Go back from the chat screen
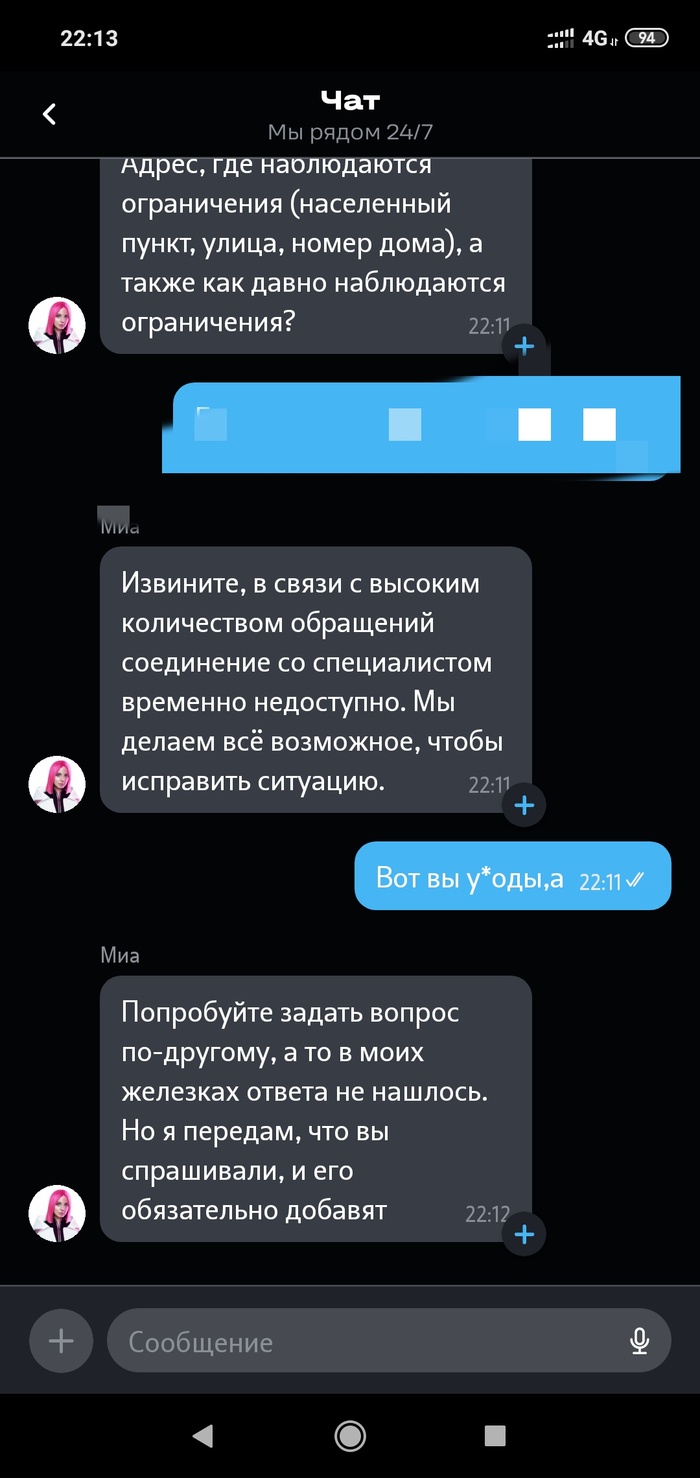The image size is (700, 1478). point(49,114)
